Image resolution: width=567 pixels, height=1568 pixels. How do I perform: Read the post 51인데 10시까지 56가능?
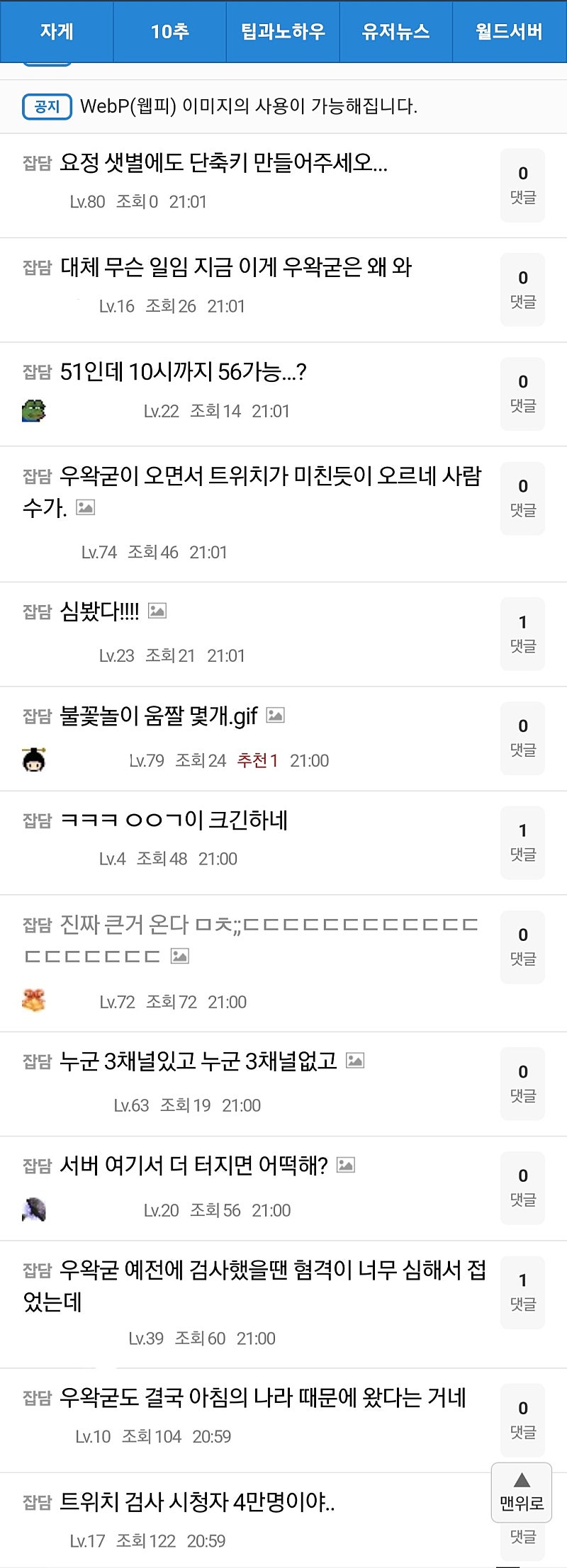pos(183,372)
